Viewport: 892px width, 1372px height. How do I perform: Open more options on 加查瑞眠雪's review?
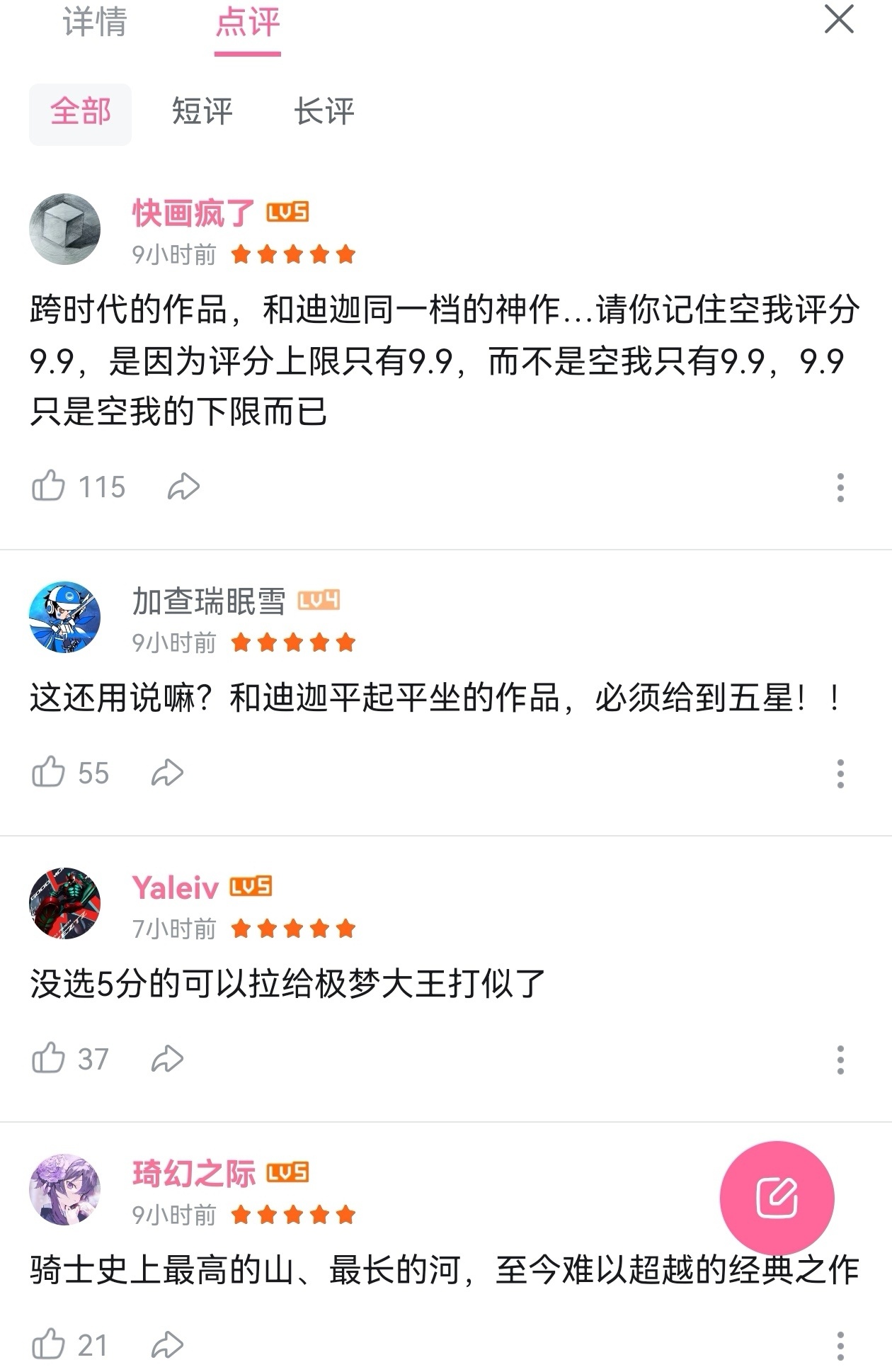pyautogui.click(x=840, y=774)
